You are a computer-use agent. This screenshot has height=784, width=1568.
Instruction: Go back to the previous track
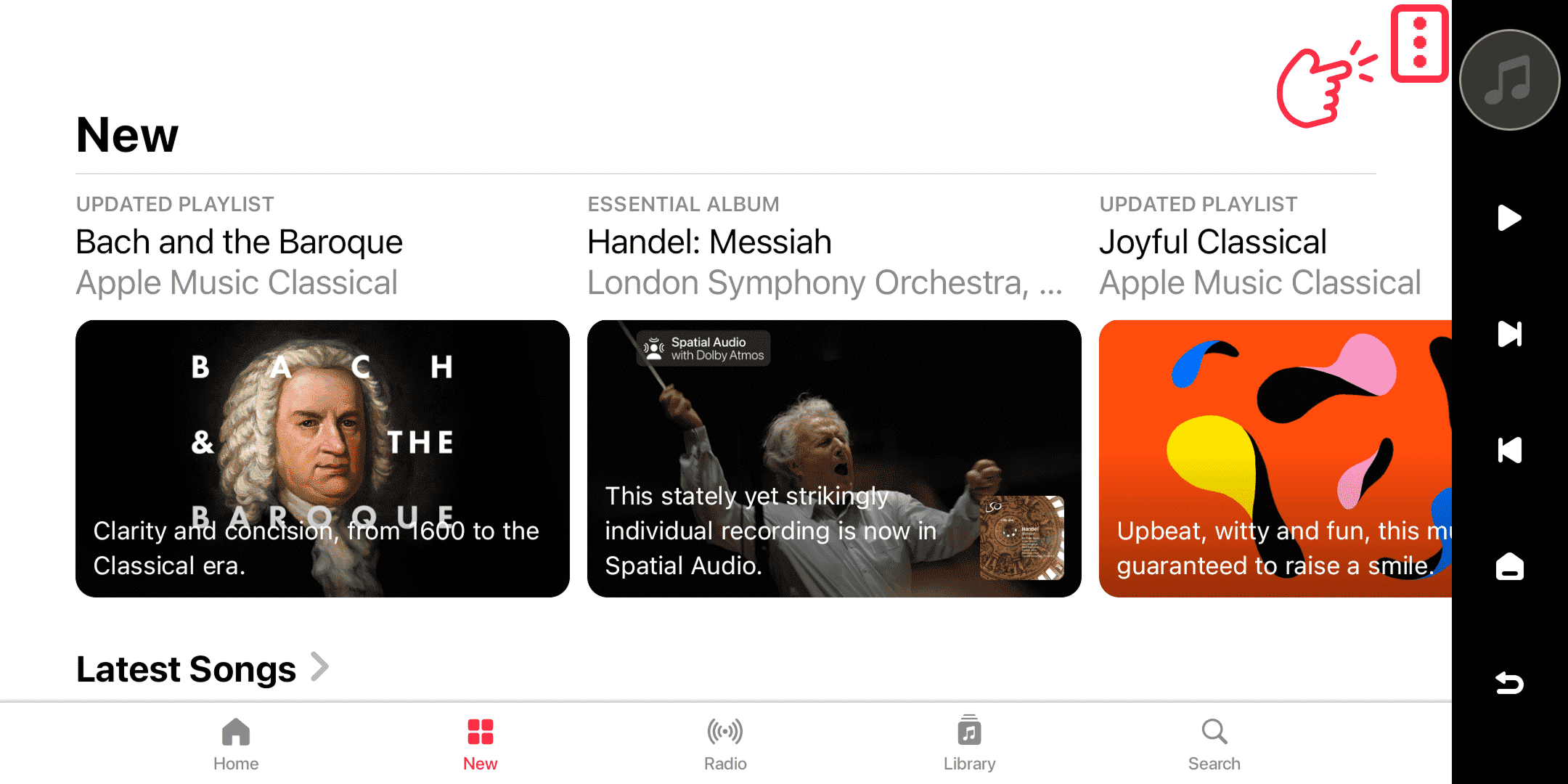tap(1509, 450)
